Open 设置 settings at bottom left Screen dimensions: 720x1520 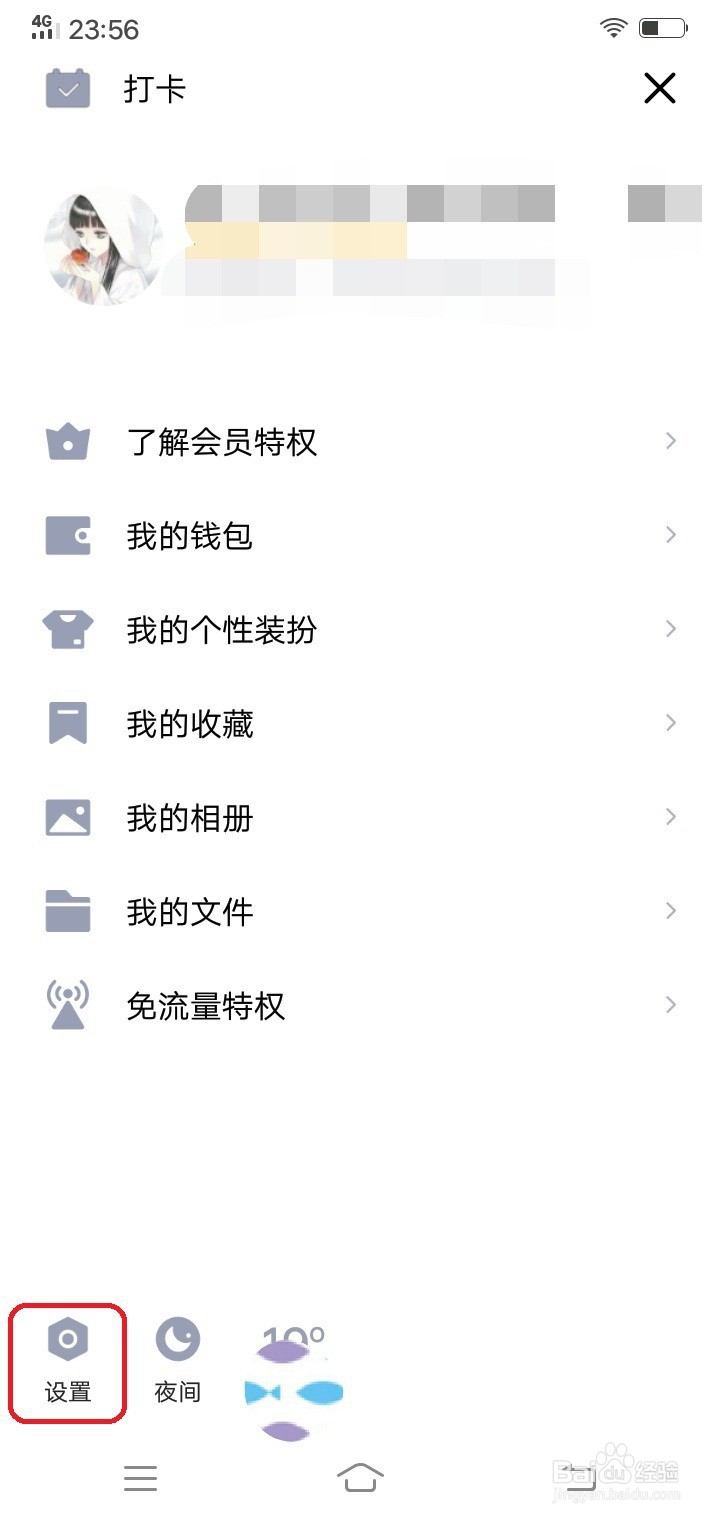click(x=66, y=1358)
